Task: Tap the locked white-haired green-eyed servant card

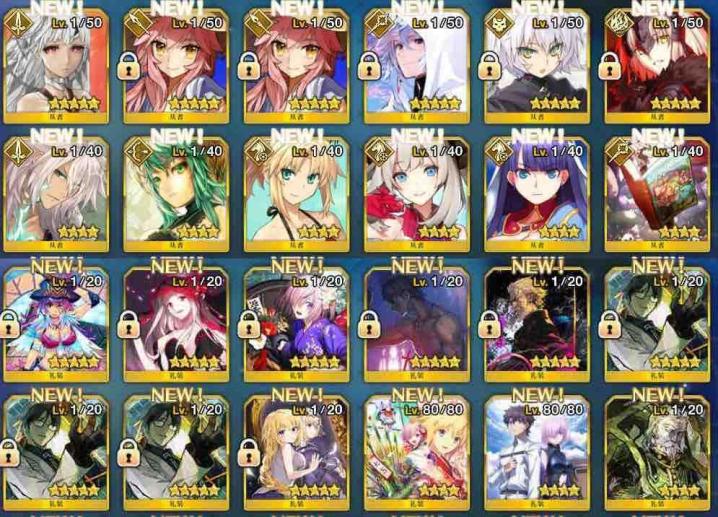Action: click(537, 63)
